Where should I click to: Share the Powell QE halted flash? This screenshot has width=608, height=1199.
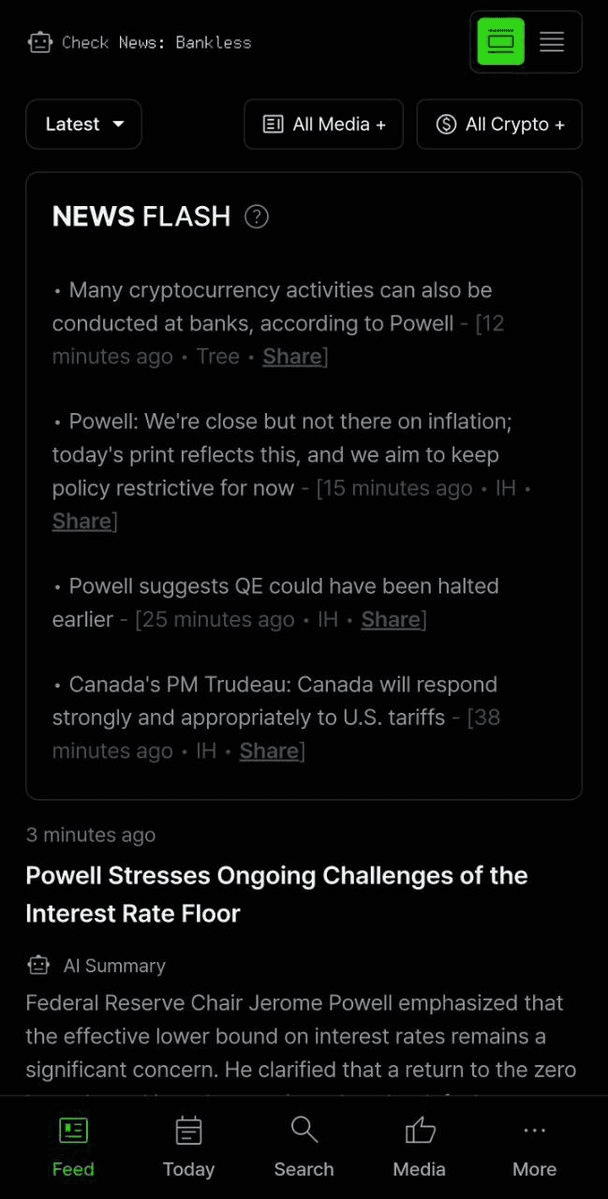390,619
